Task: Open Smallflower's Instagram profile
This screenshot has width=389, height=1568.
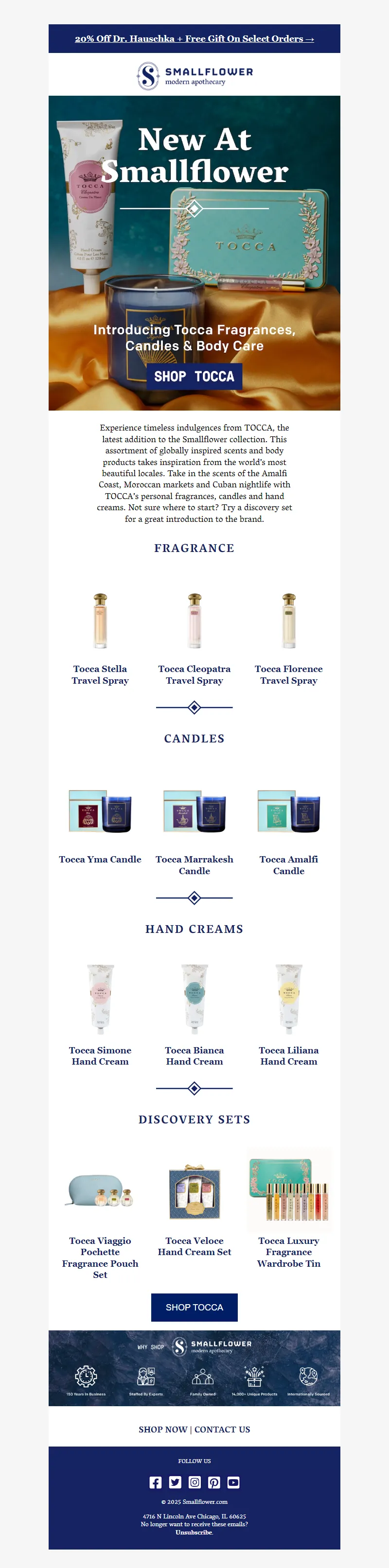Action: (195, 1482)
